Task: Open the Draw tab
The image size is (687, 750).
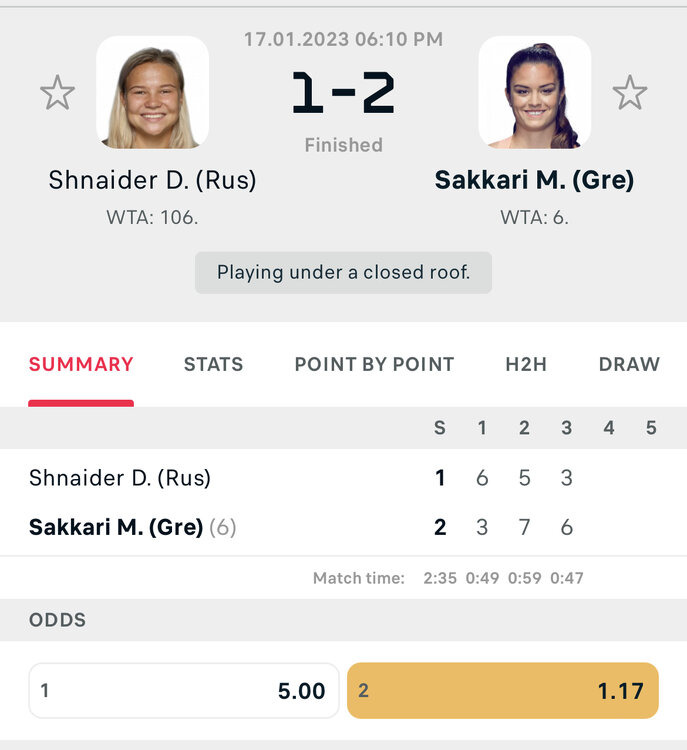Action: pyautogui.click(x=629, y=365)
